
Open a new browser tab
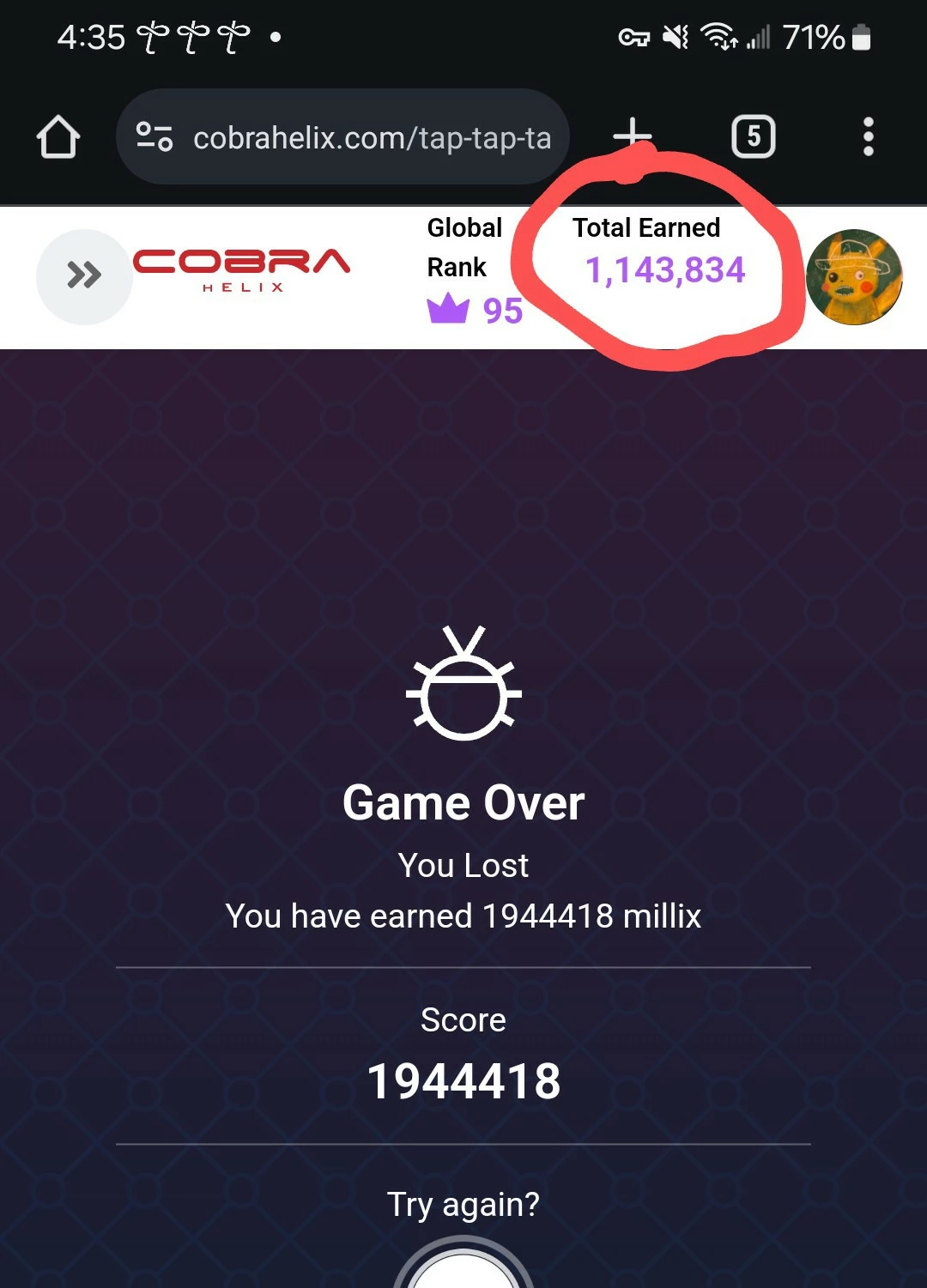pos(633,136)
